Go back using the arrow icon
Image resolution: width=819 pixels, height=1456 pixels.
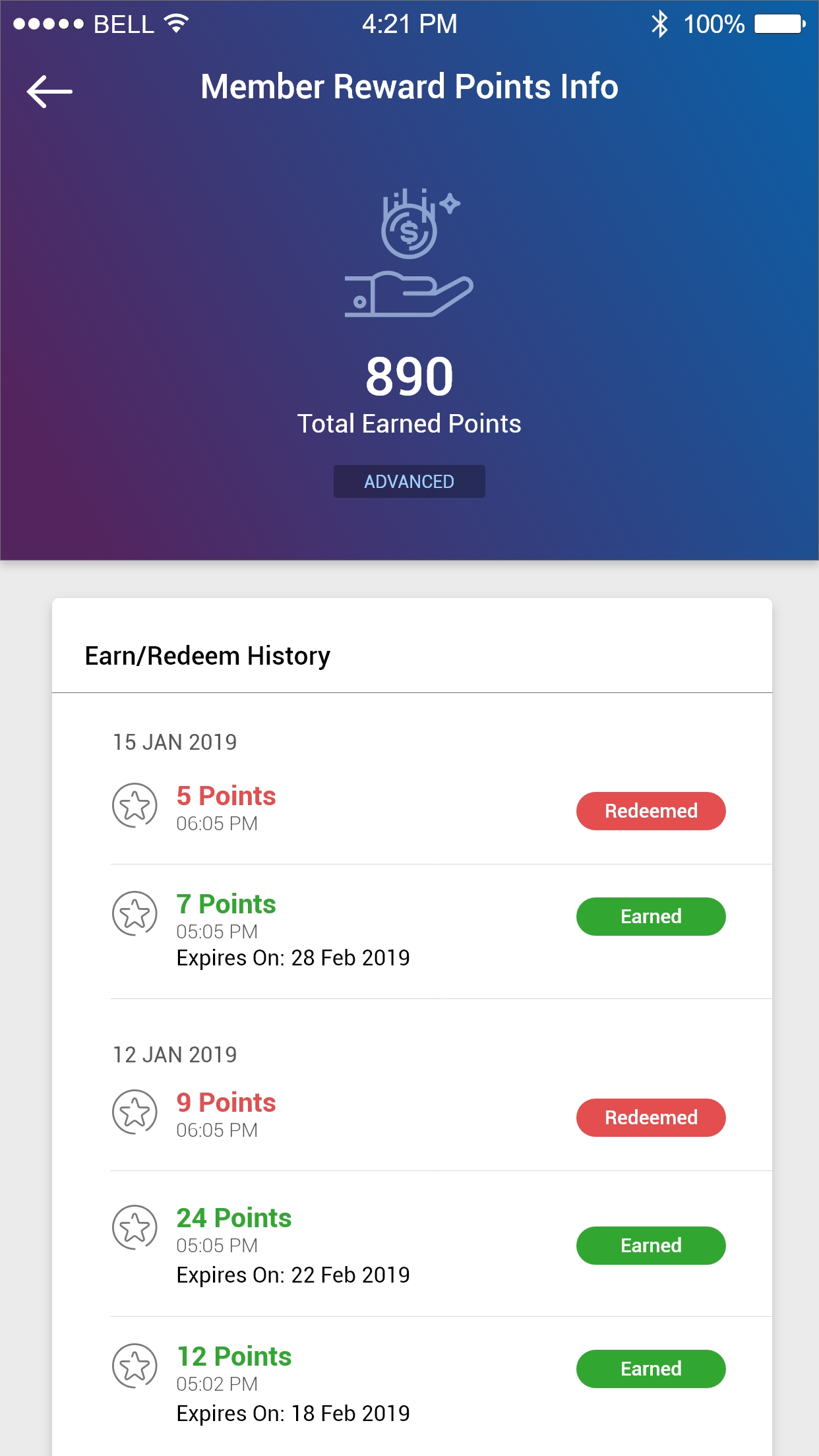point(49,91)
